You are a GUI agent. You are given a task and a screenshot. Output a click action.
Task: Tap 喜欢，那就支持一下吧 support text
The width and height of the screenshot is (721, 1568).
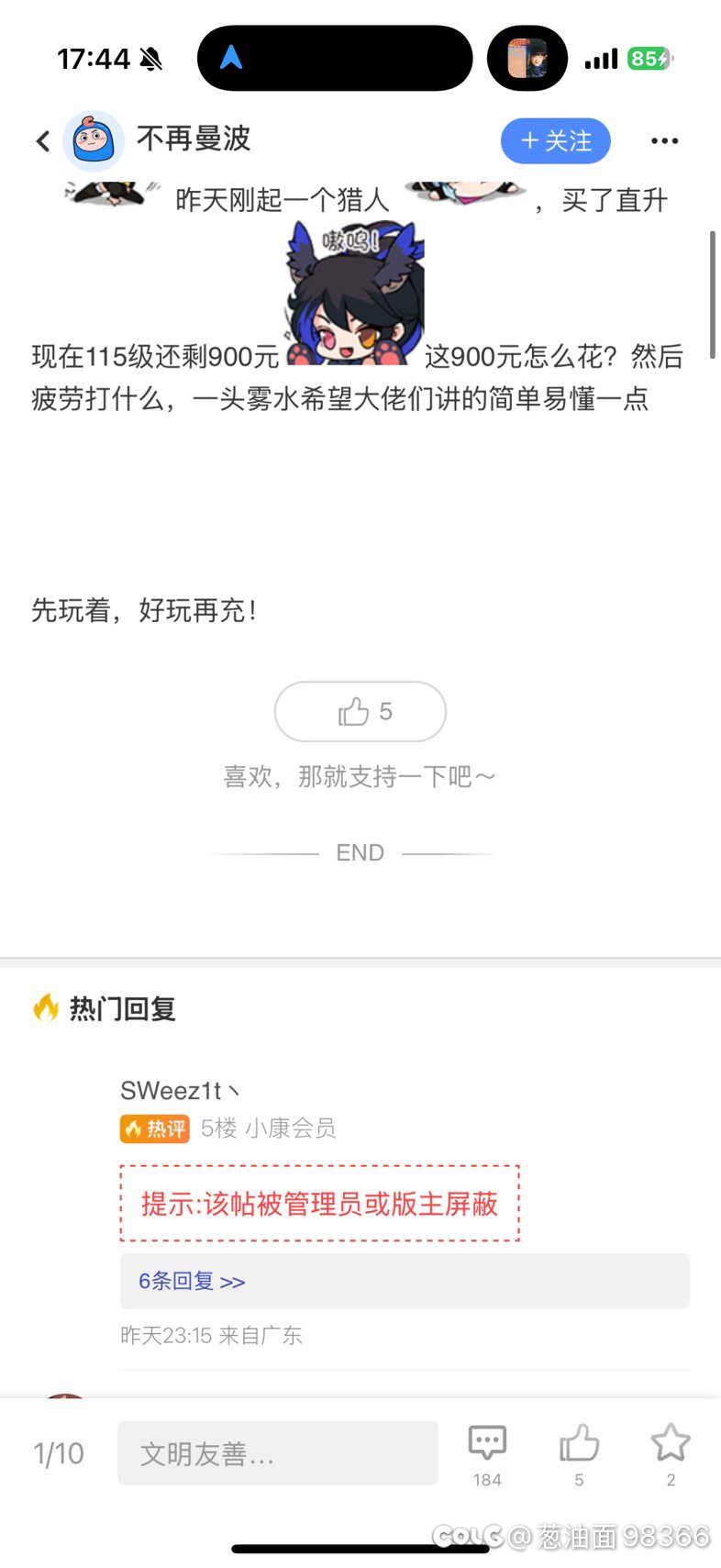click(360, 775)
